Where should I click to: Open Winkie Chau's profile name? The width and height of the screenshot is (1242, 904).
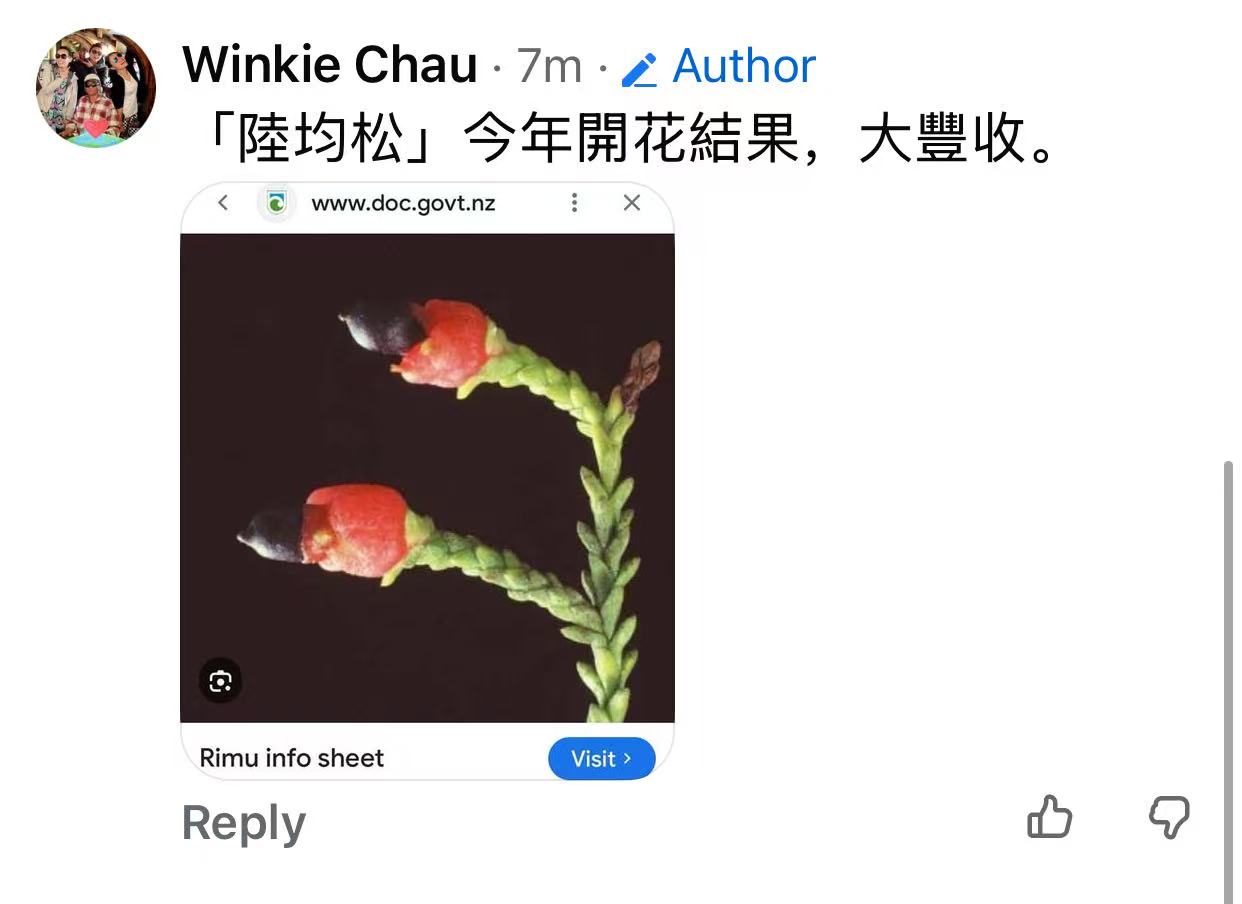(x=330, y=66)
